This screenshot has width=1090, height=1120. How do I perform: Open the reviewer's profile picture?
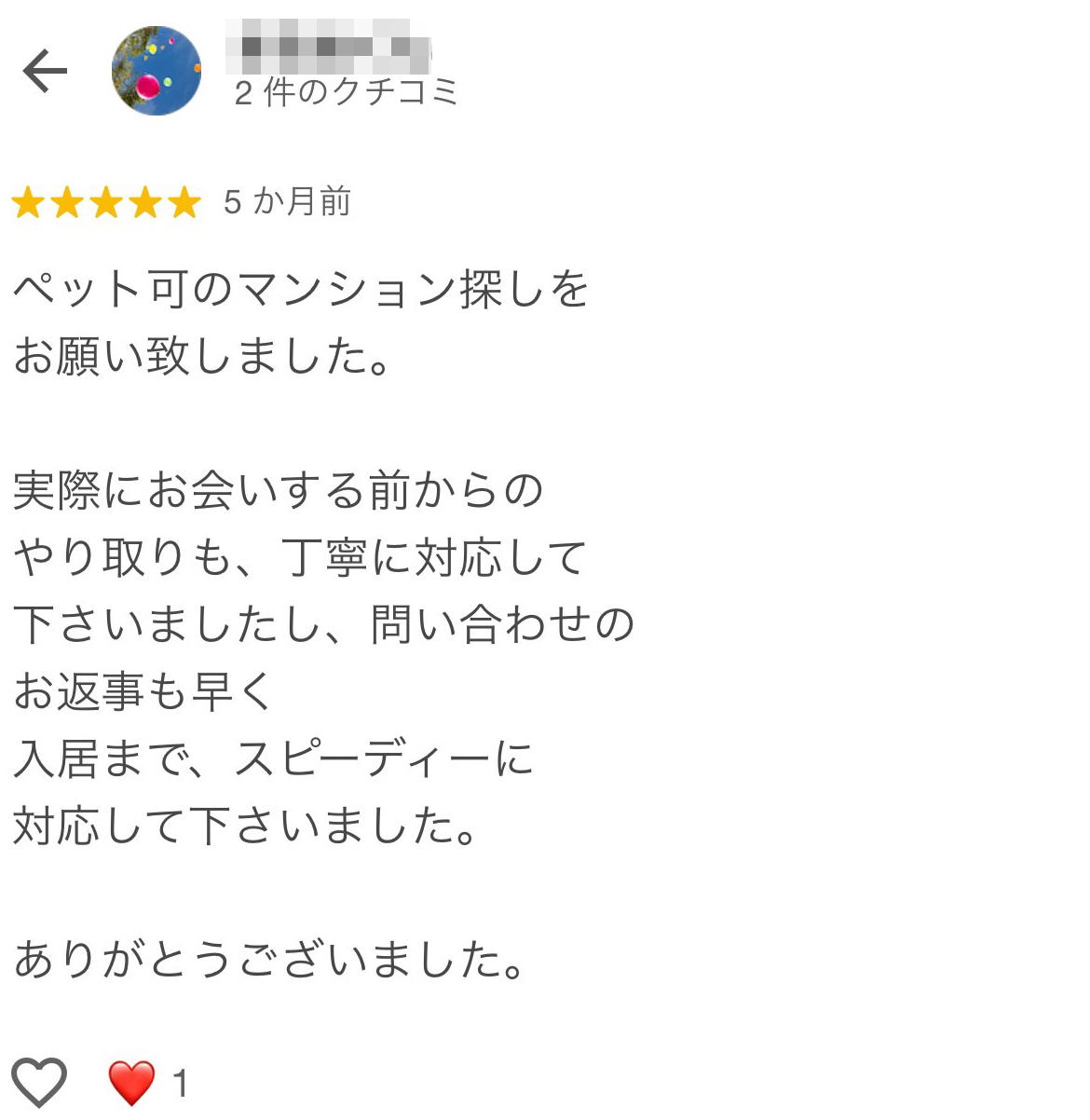157,71
